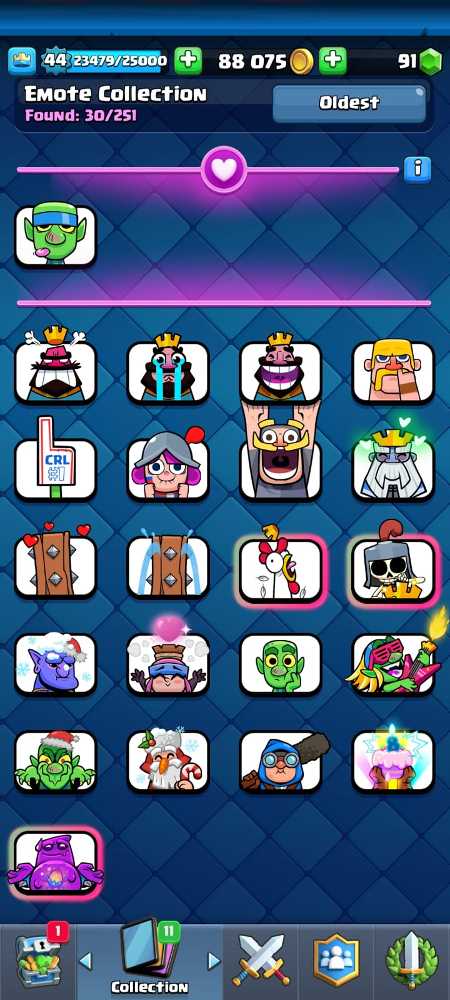
Task: Open the King level crown icon
Action: [x=21, y=61]
